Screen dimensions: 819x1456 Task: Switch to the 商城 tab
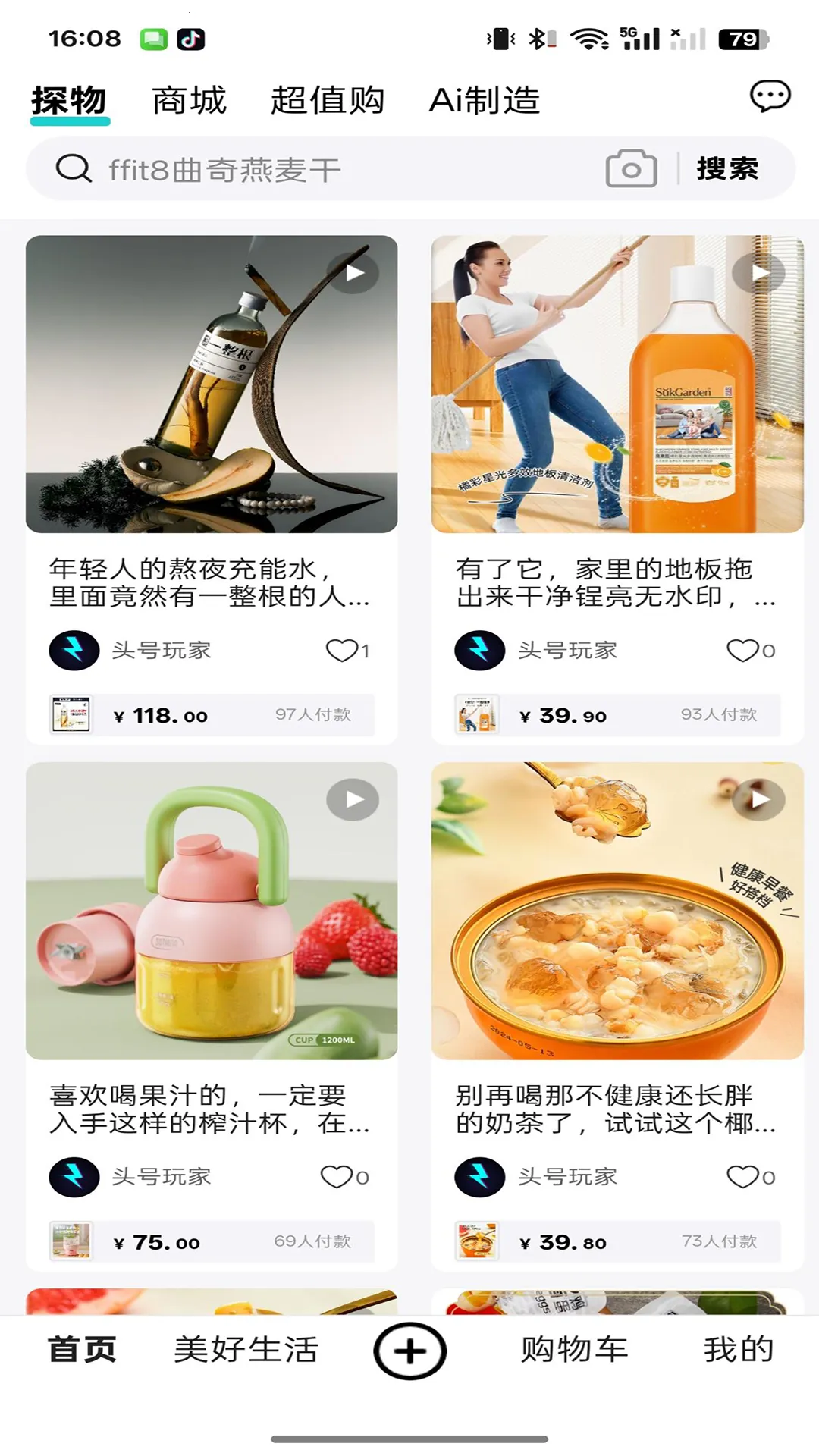coord(189,100)
